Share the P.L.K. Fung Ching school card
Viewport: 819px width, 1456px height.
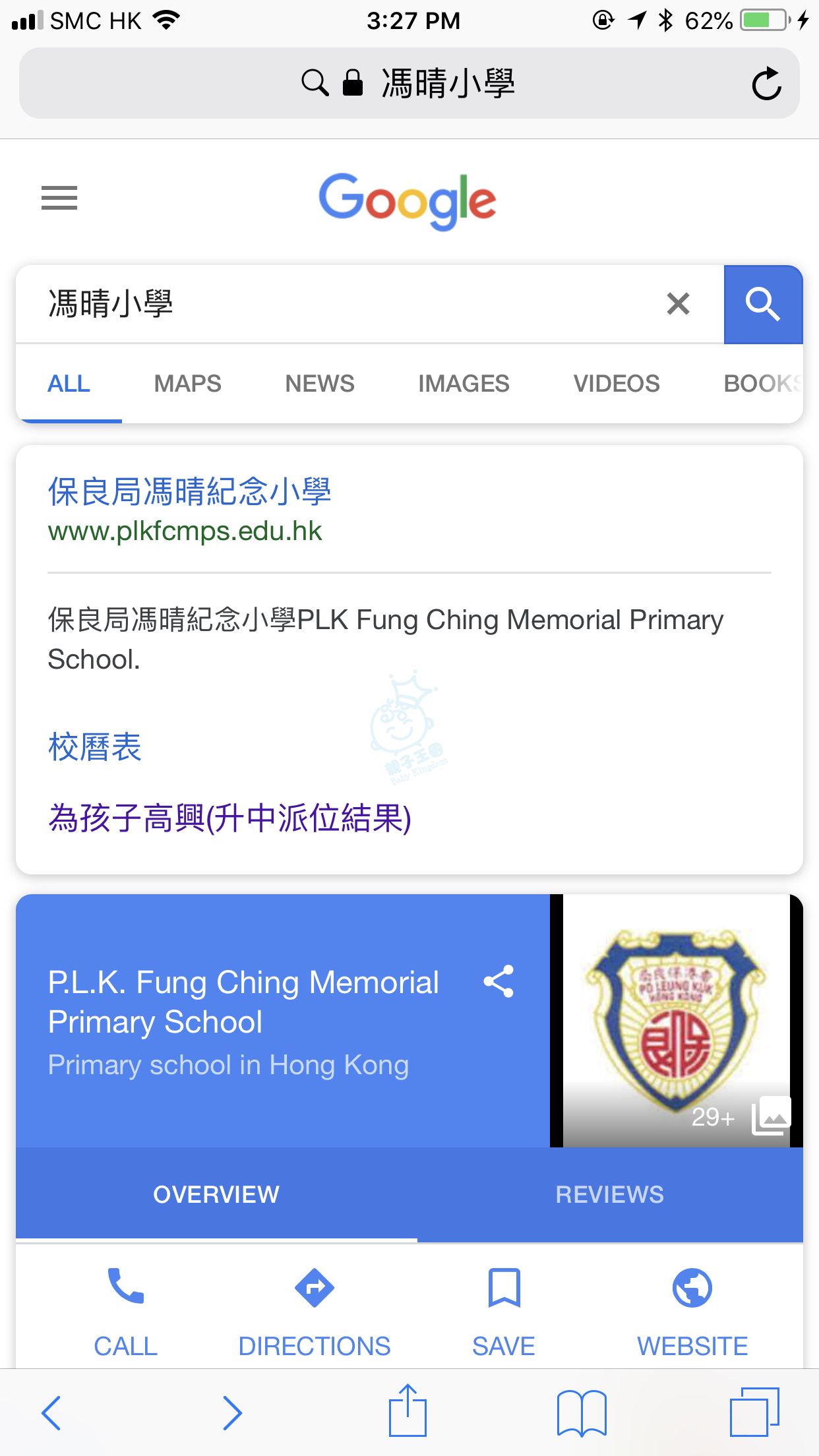(499, 982)
